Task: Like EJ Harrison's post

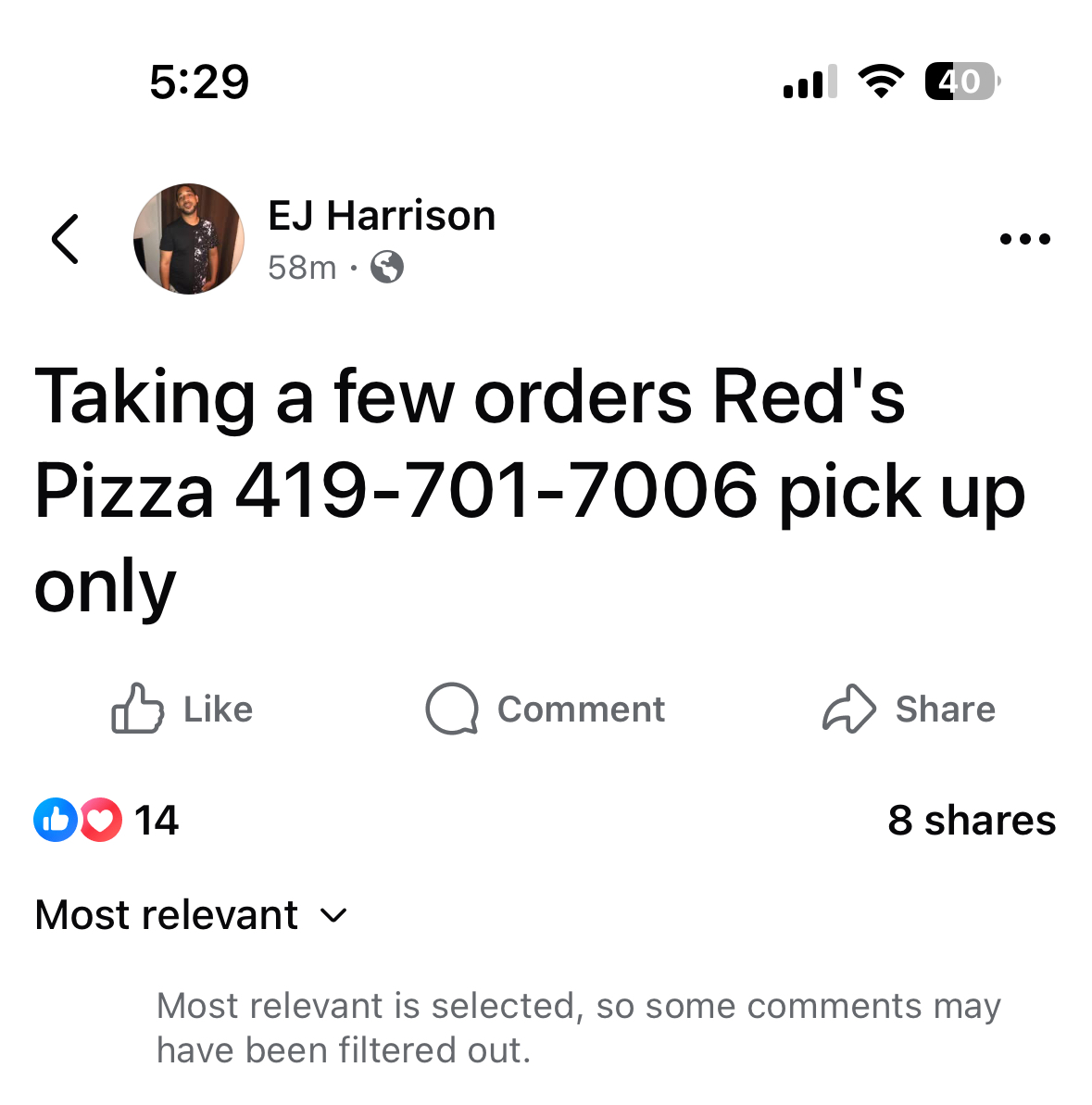Action: (182, 709)
